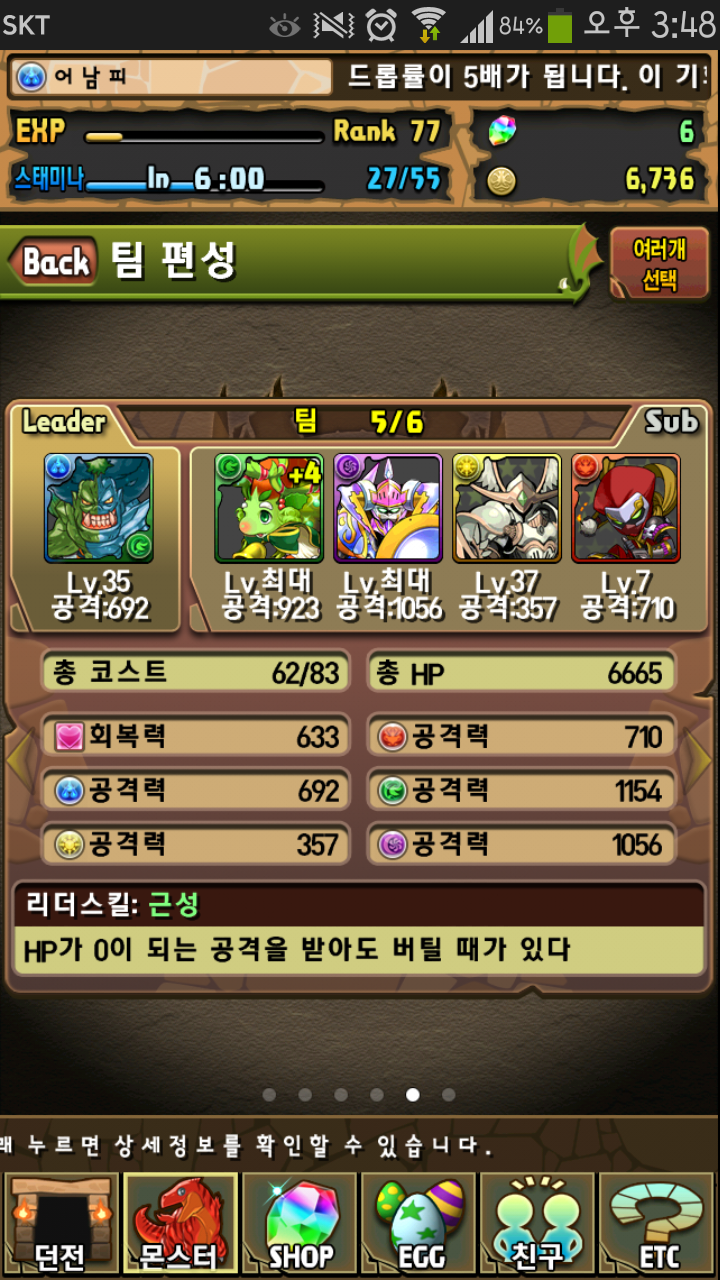Show previous team with left arrow

click(x=18, y=760)
